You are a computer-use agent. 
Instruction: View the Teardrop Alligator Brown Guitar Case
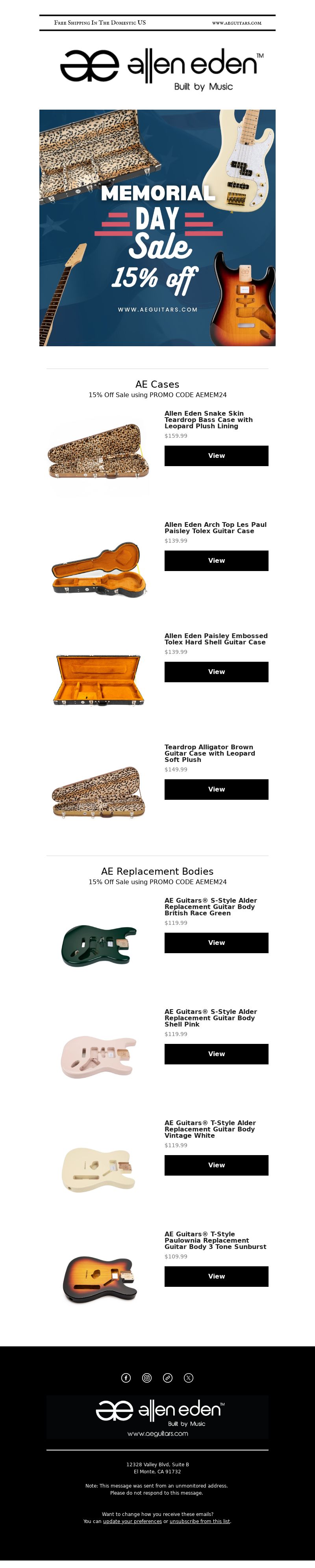216,790
